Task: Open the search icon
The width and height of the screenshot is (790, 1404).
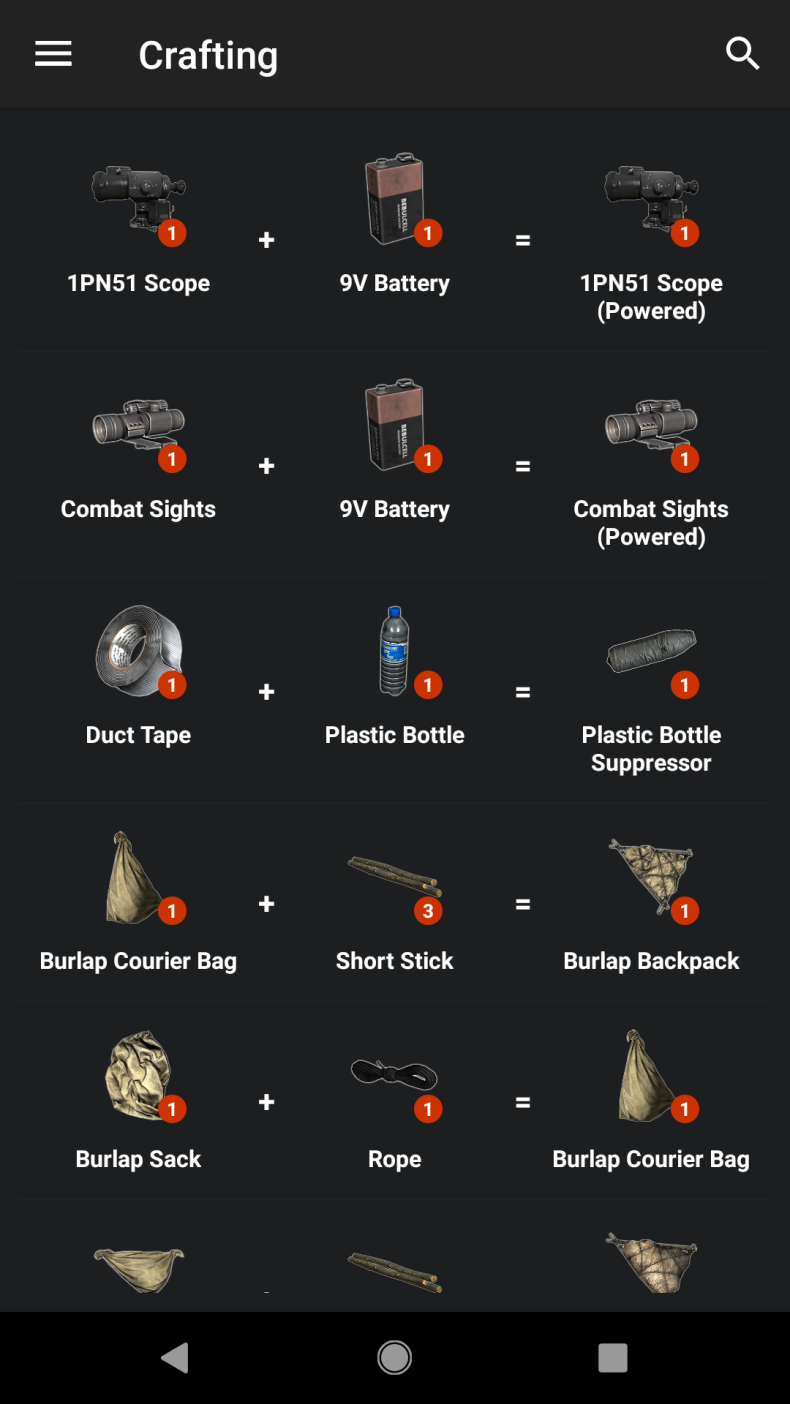Action: pyautogui.click(x=742, y=54)
